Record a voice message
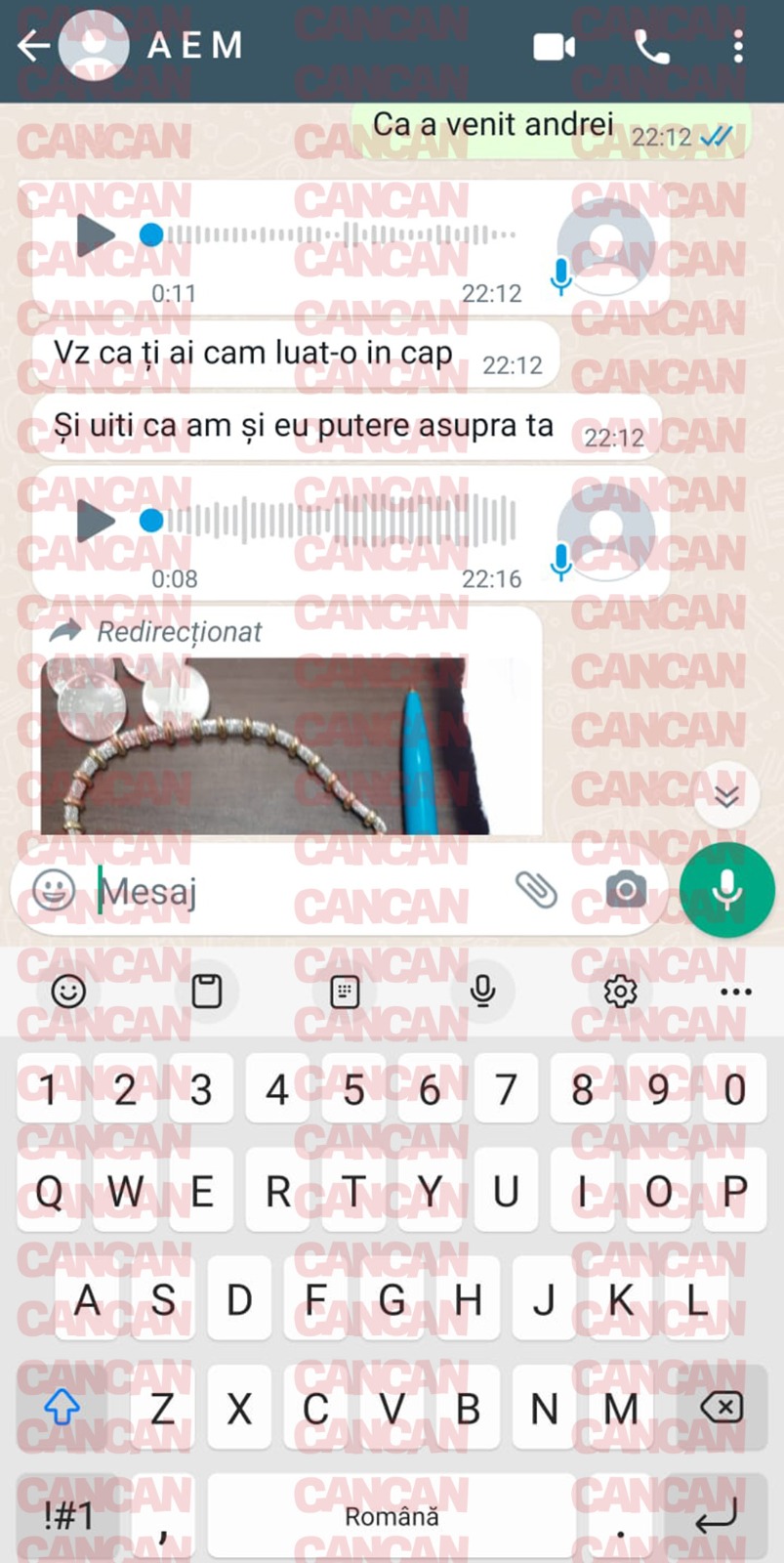 (x=727, y=890)
